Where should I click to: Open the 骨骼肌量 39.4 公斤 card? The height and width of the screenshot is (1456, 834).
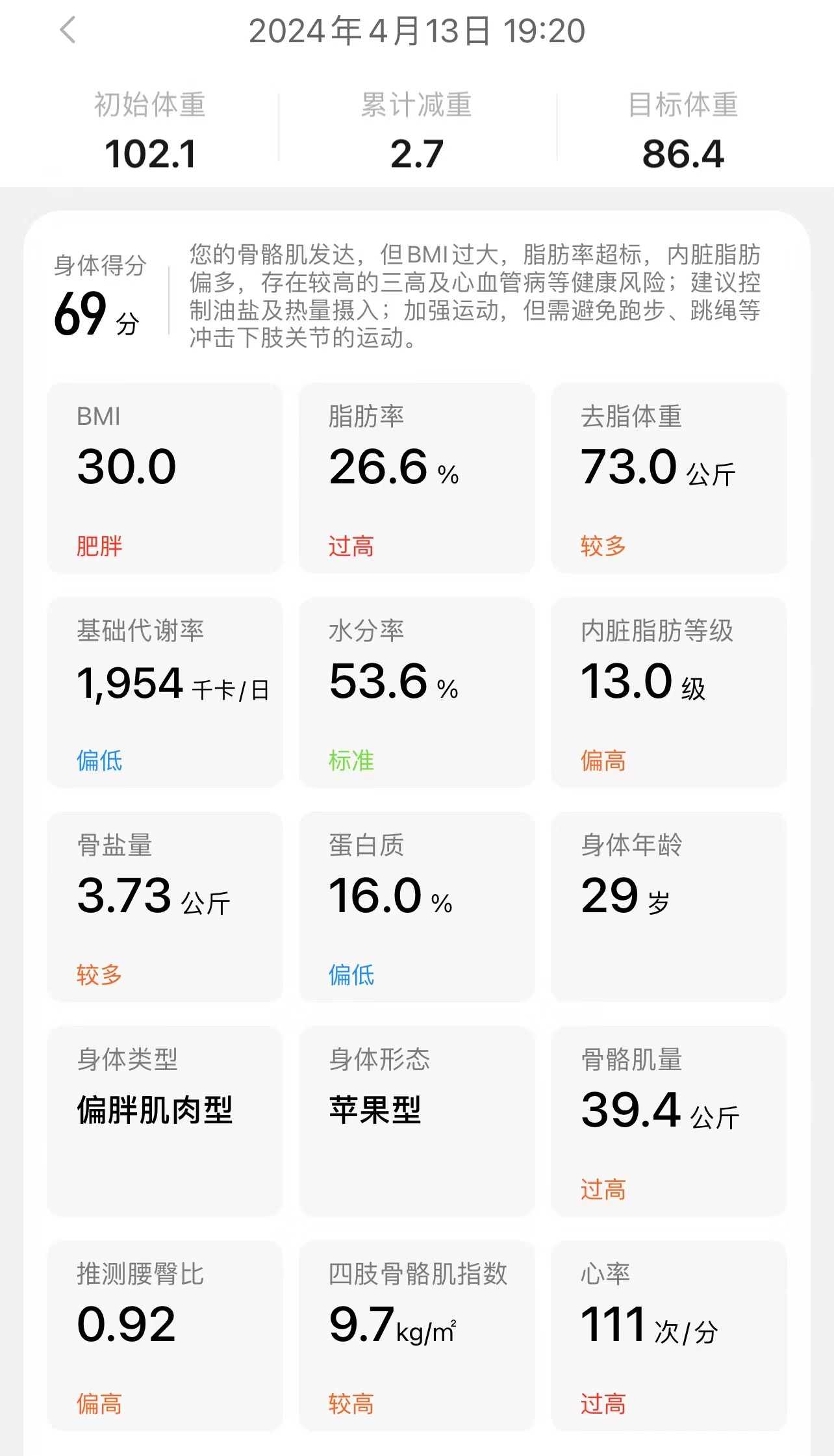[668, 1121]
